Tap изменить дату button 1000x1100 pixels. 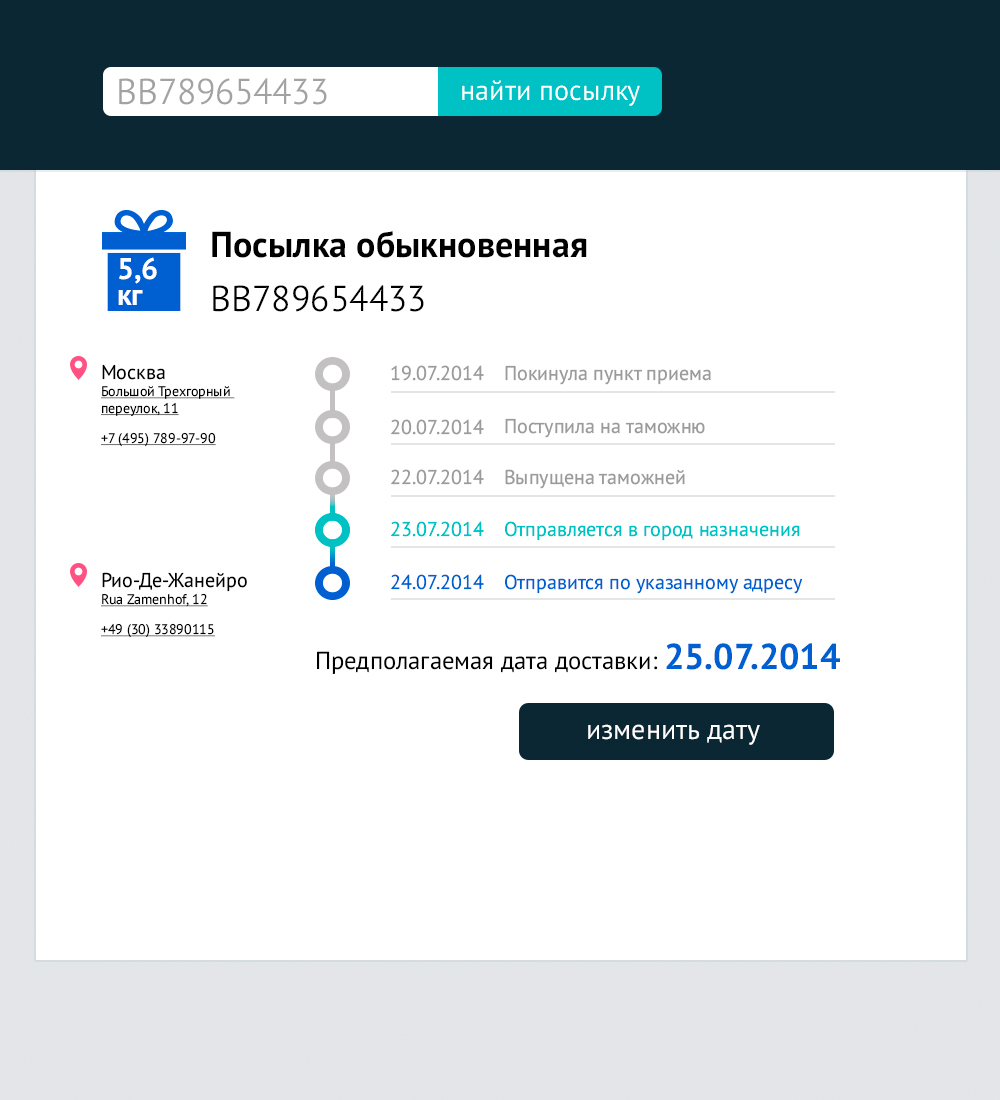point(676,731)
